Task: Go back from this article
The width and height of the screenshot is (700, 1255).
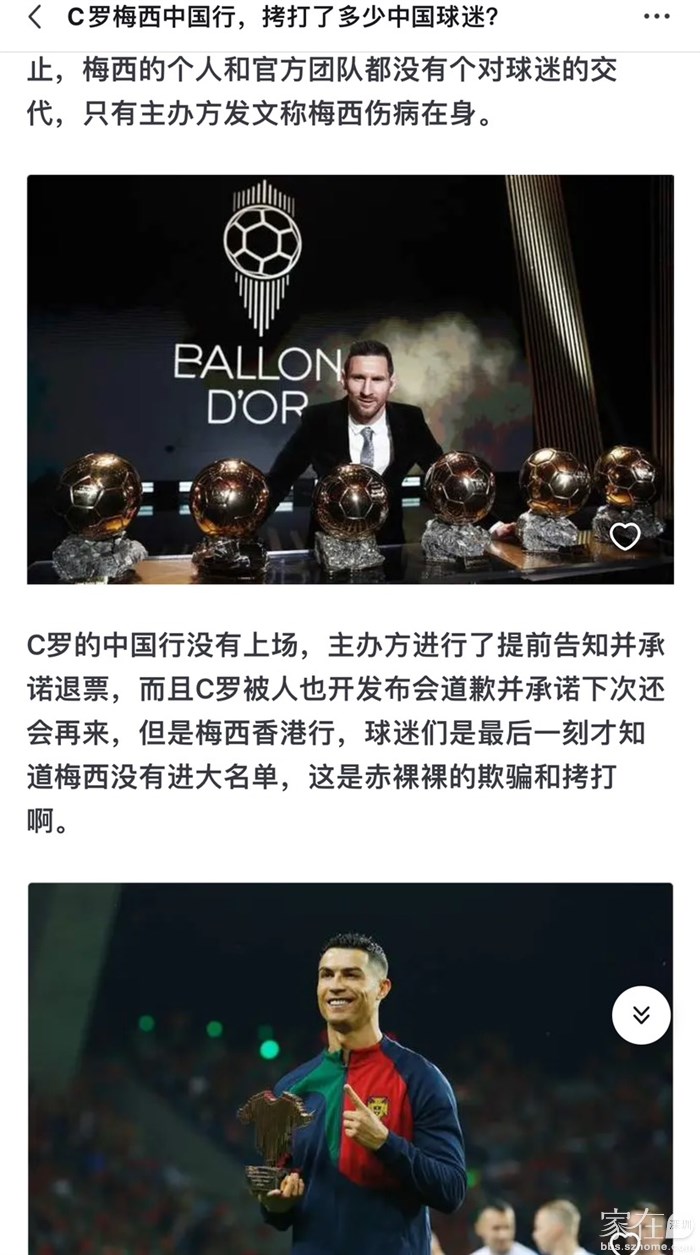Action: pos(35,17)
